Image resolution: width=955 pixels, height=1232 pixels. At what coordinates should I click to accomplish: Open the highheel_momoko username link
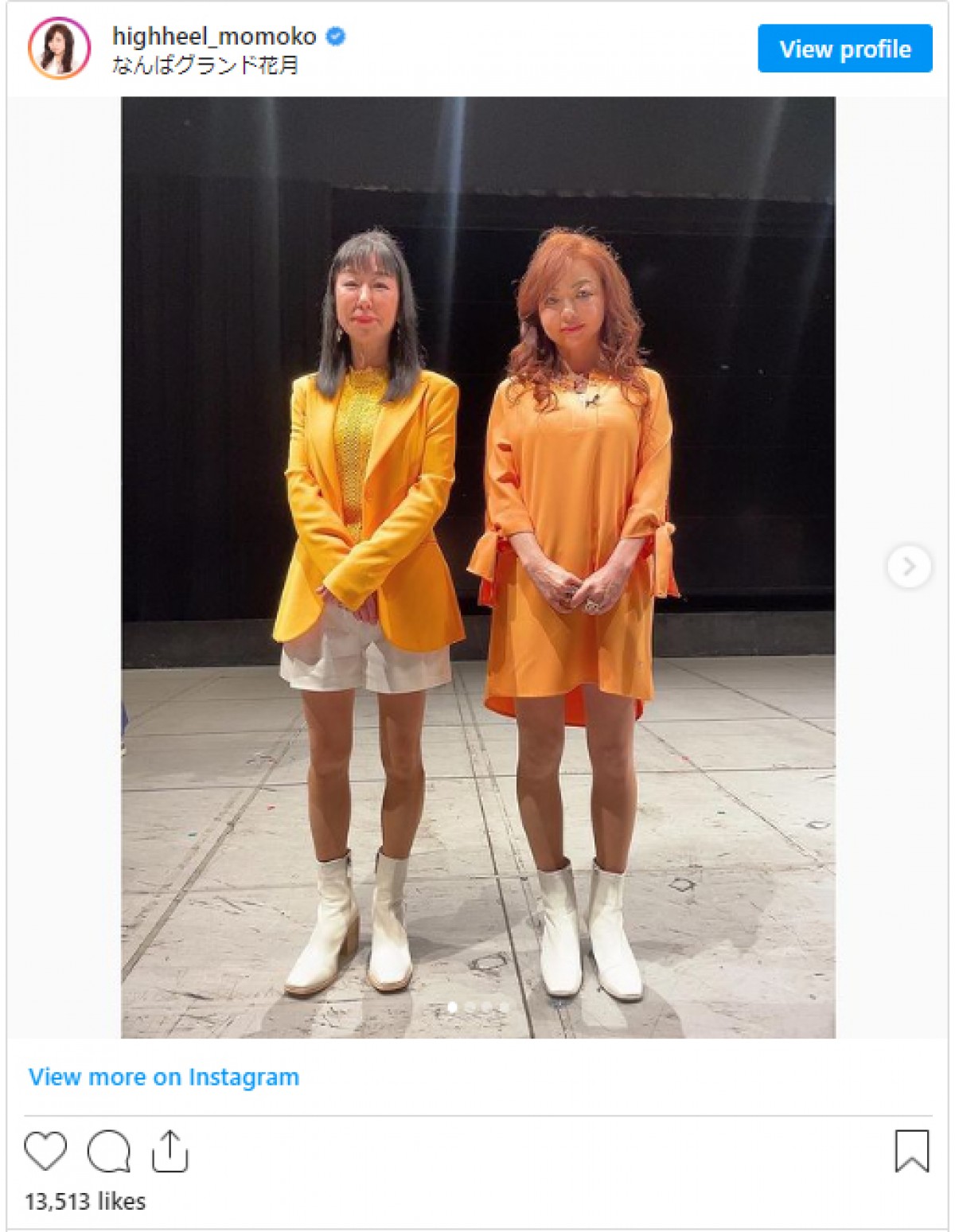coord(214,36)
